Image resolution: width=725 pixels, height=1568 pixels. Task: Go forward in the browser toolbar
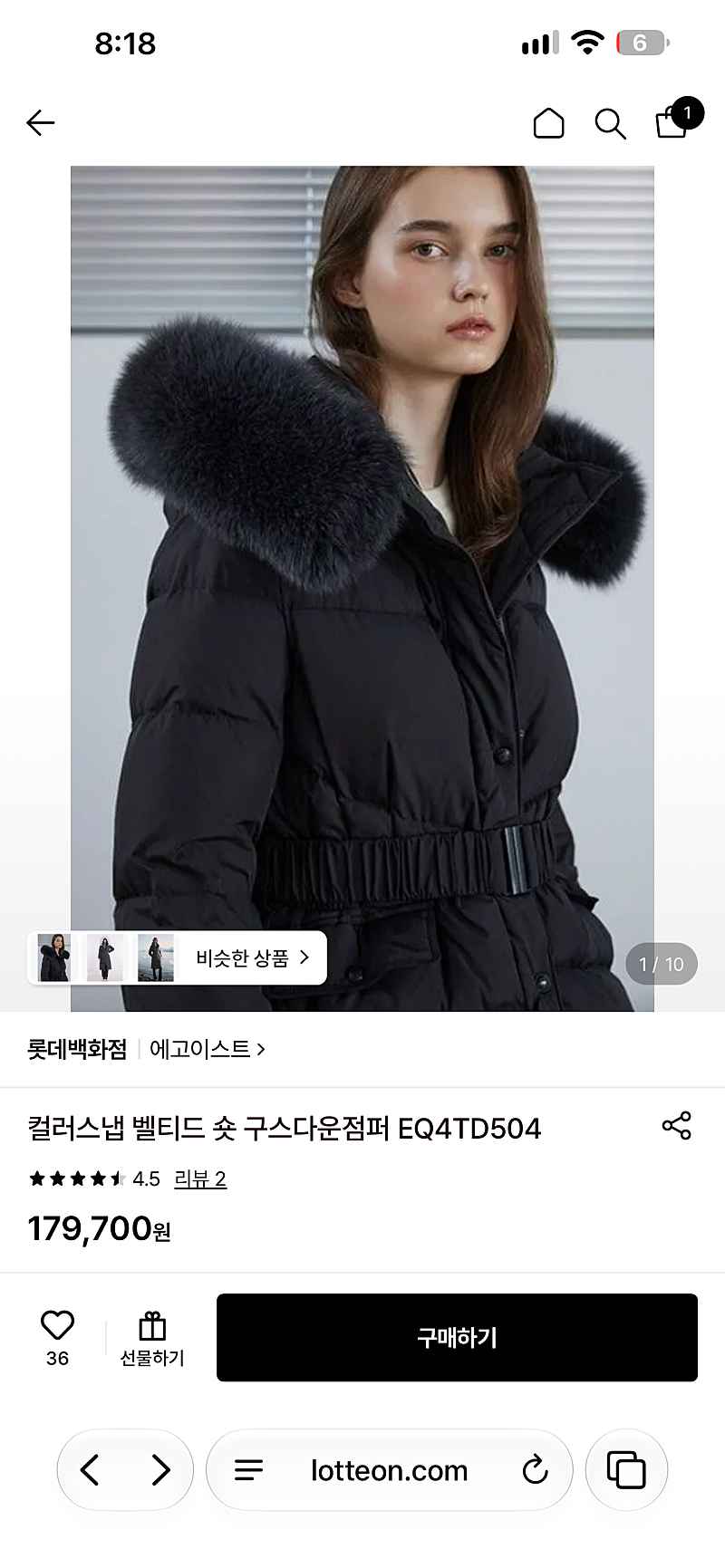coord(160,1469)
